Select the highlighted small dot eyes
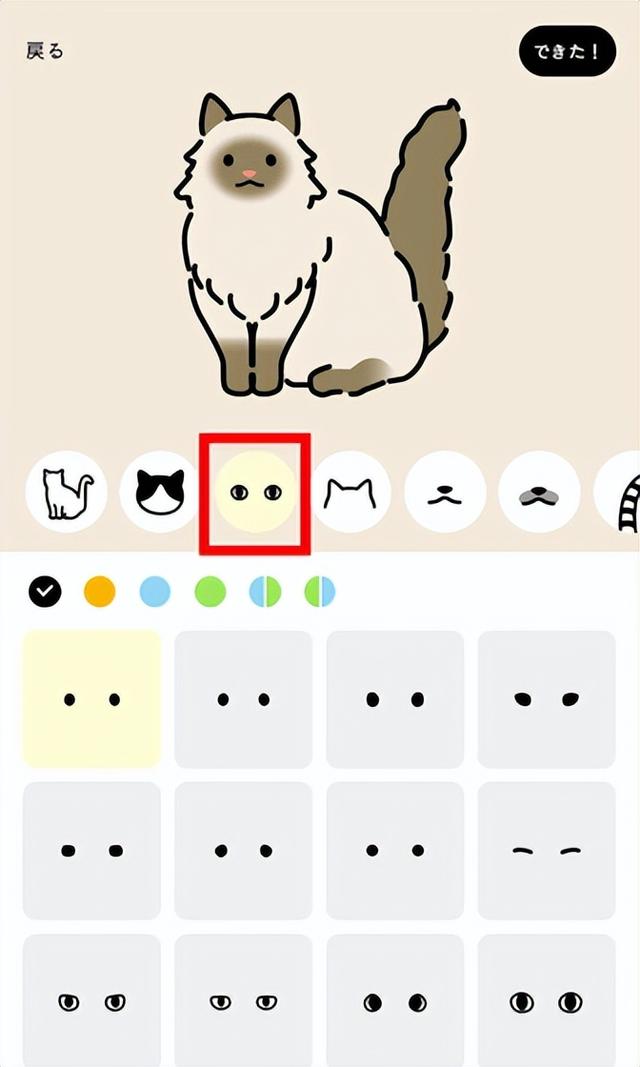Screen dimensions: 640x1067 point(92,699)
